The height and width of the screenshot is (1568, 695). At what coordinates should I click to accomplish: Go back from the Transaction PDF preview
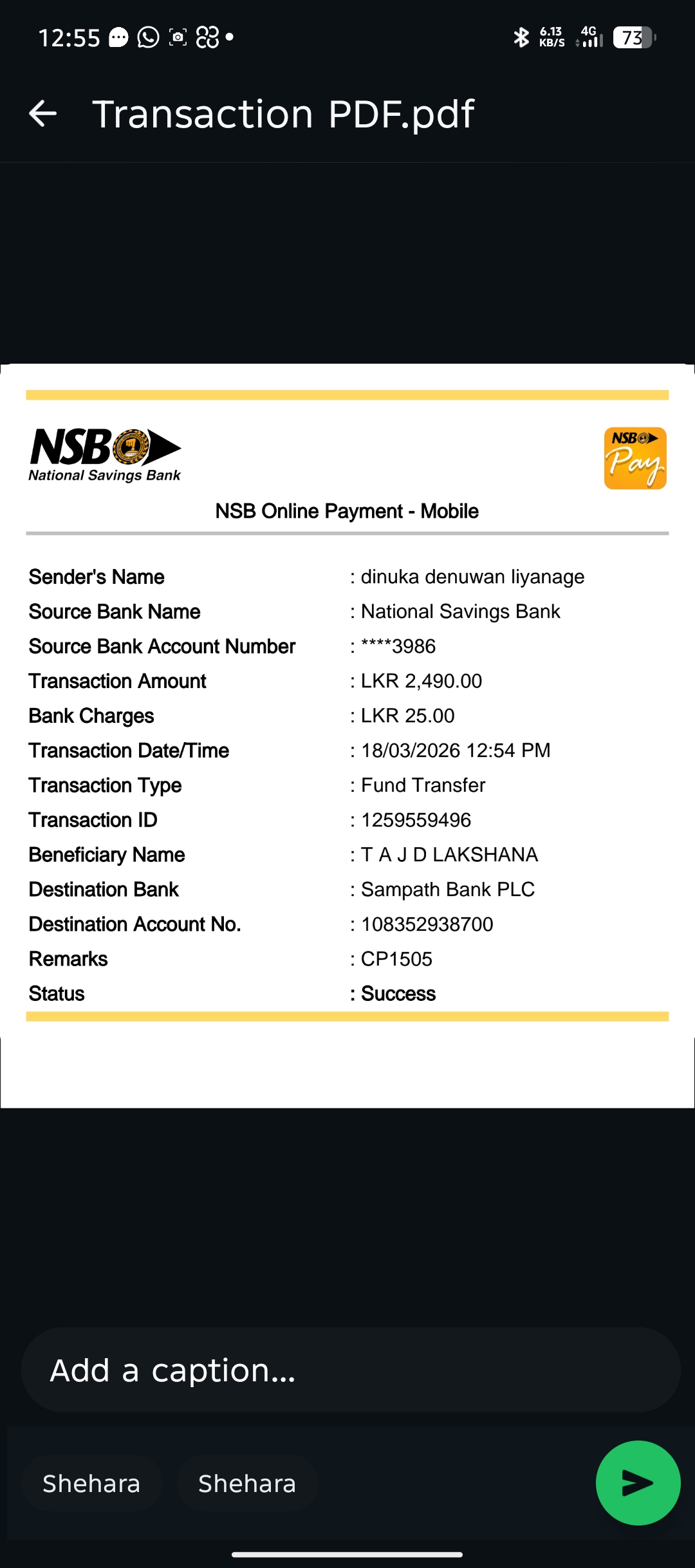pos(43,114)
